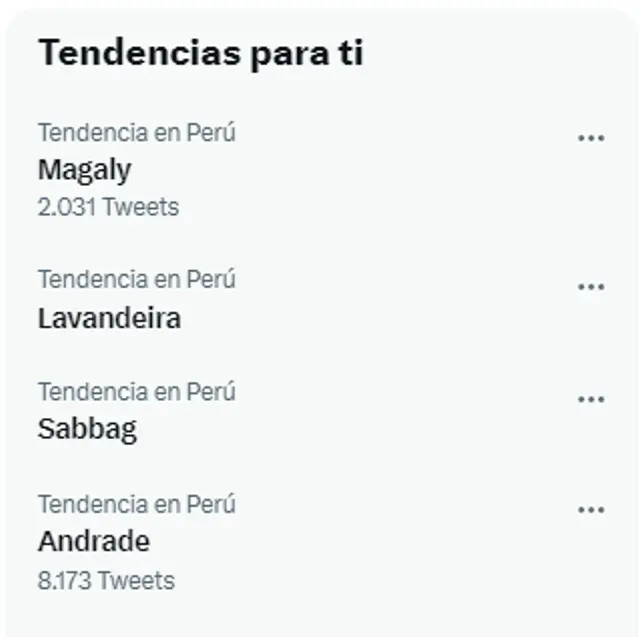Open more options for Sabbag trend
Viewport: 640px width, 637px height.
pos(591,399)
